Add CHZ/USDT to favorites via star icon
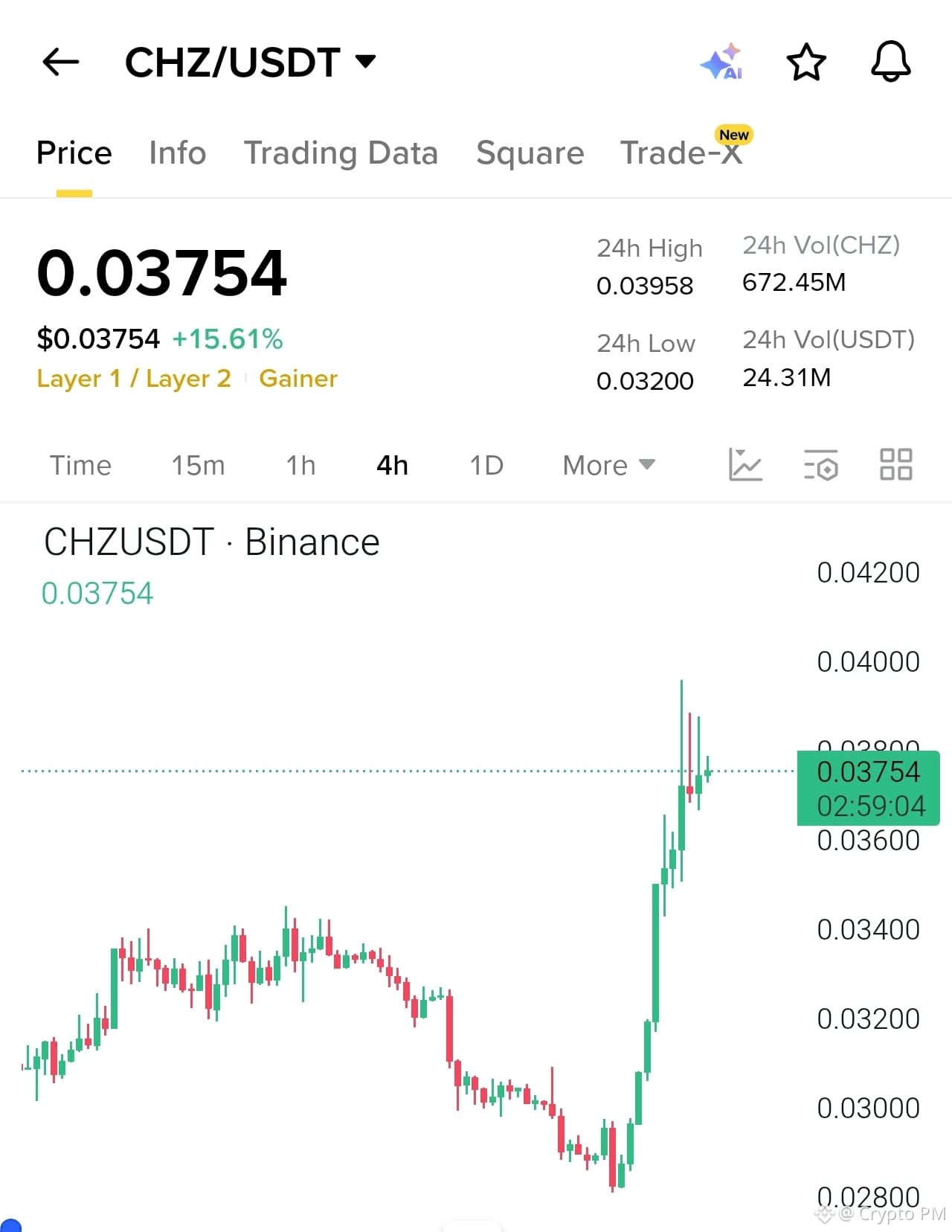This screenshot has width=952, height=1232. (x=806, y=62)
